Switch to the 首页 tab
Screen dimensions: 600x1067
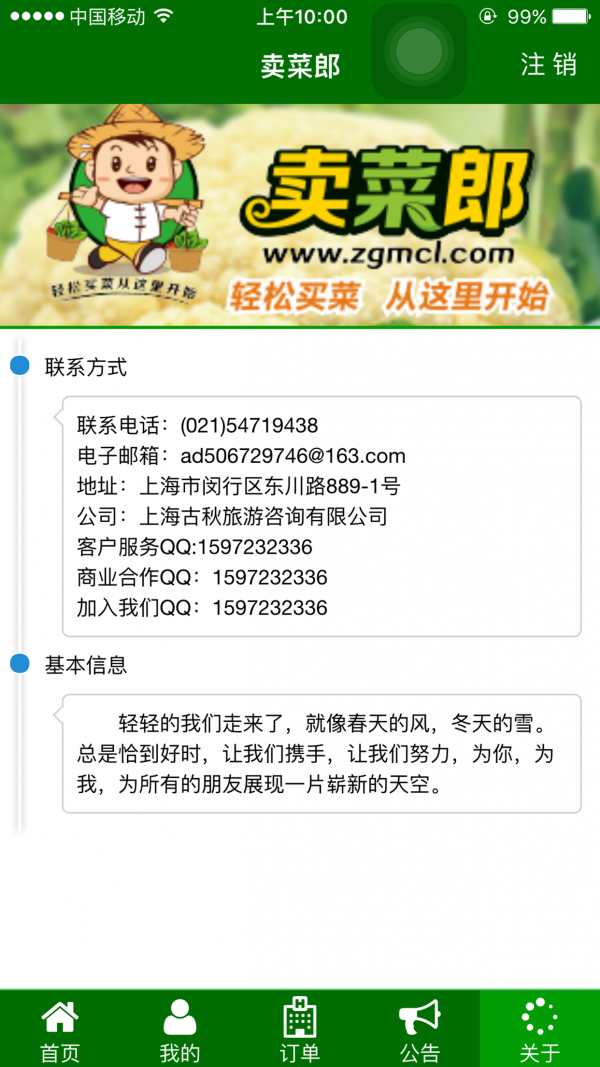click(x=59, y=1029)
